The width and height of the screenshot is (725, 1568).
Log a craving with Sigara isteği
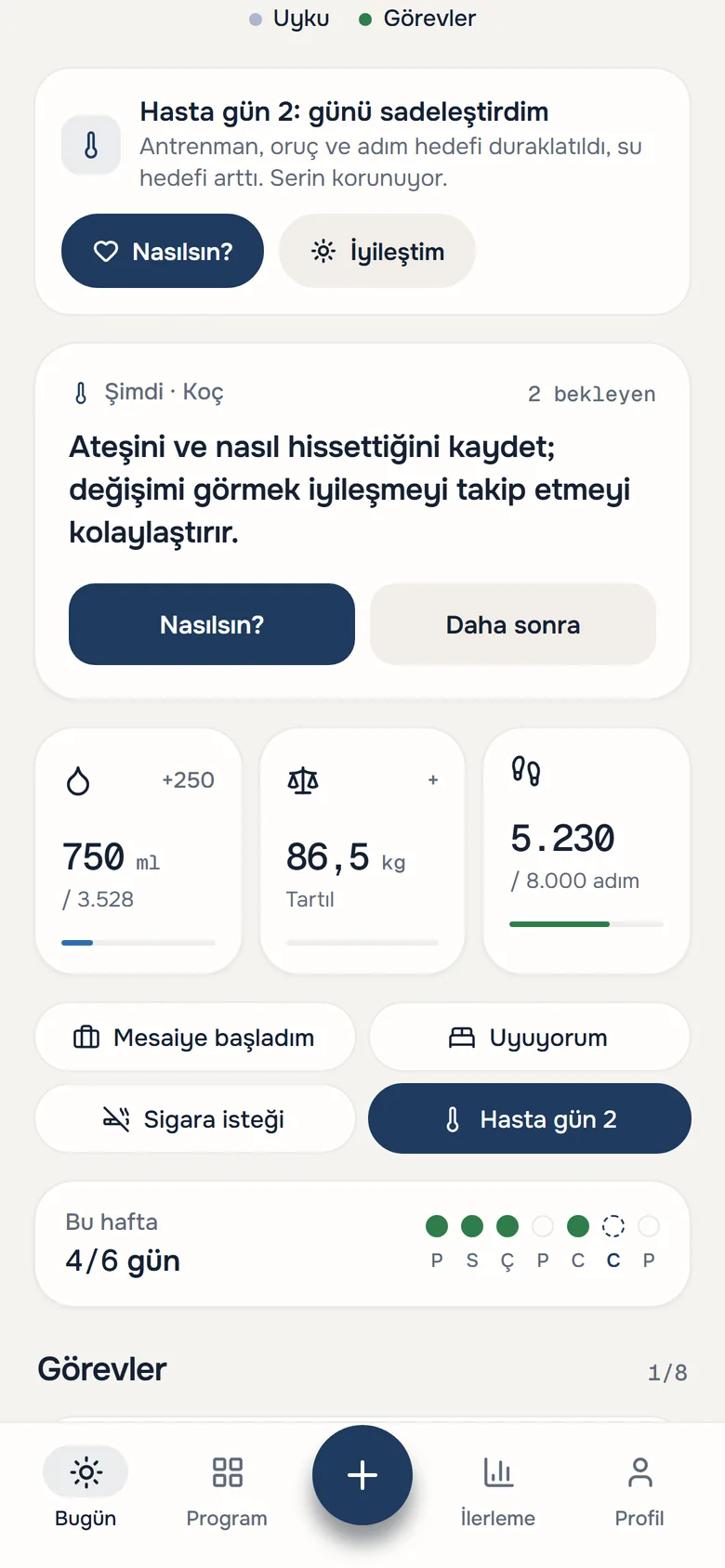pyautogui.click(x=195, y=1118)
